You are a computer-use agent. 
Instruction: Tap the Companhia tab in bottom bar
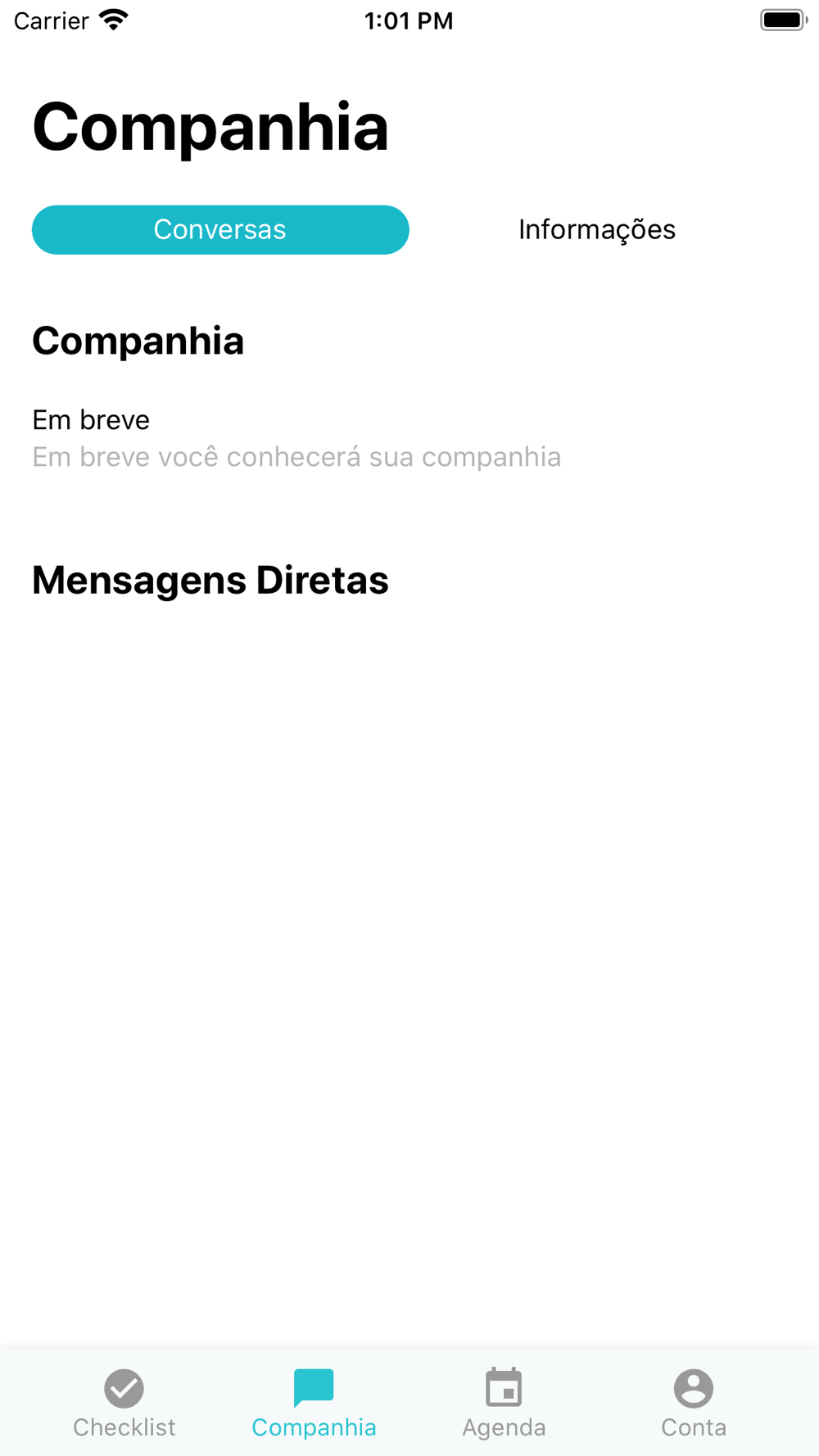(x=314, y=1404)
